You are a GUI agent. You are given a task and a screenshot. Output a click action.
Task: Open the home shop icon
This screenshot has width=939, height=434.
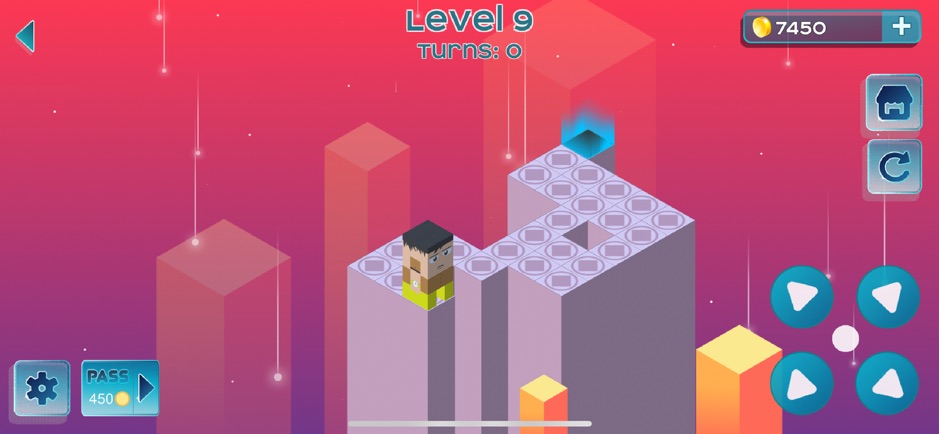tap(893, 102)
